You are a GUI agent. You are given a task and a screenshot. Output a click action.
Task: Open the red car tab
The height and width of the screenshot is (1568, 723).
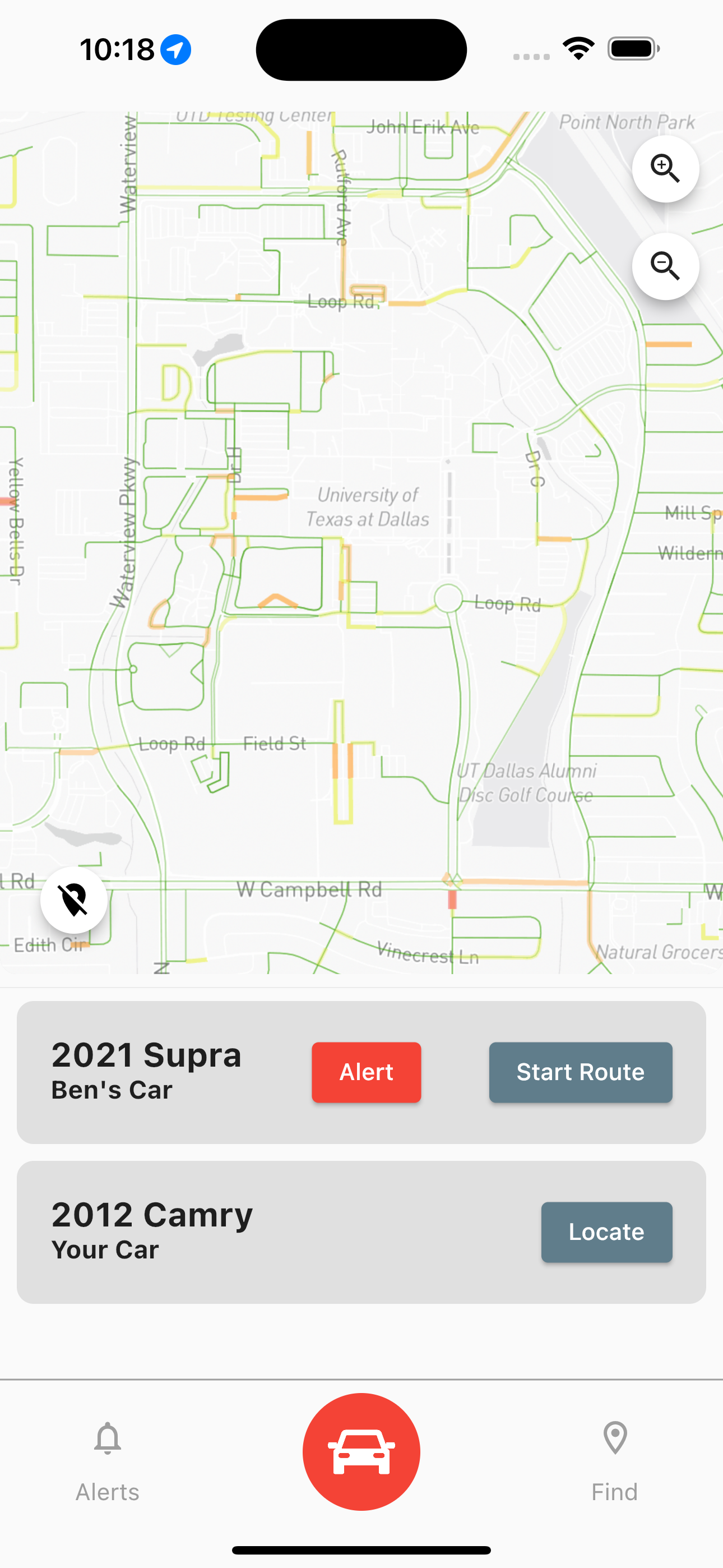[361, 1452]
